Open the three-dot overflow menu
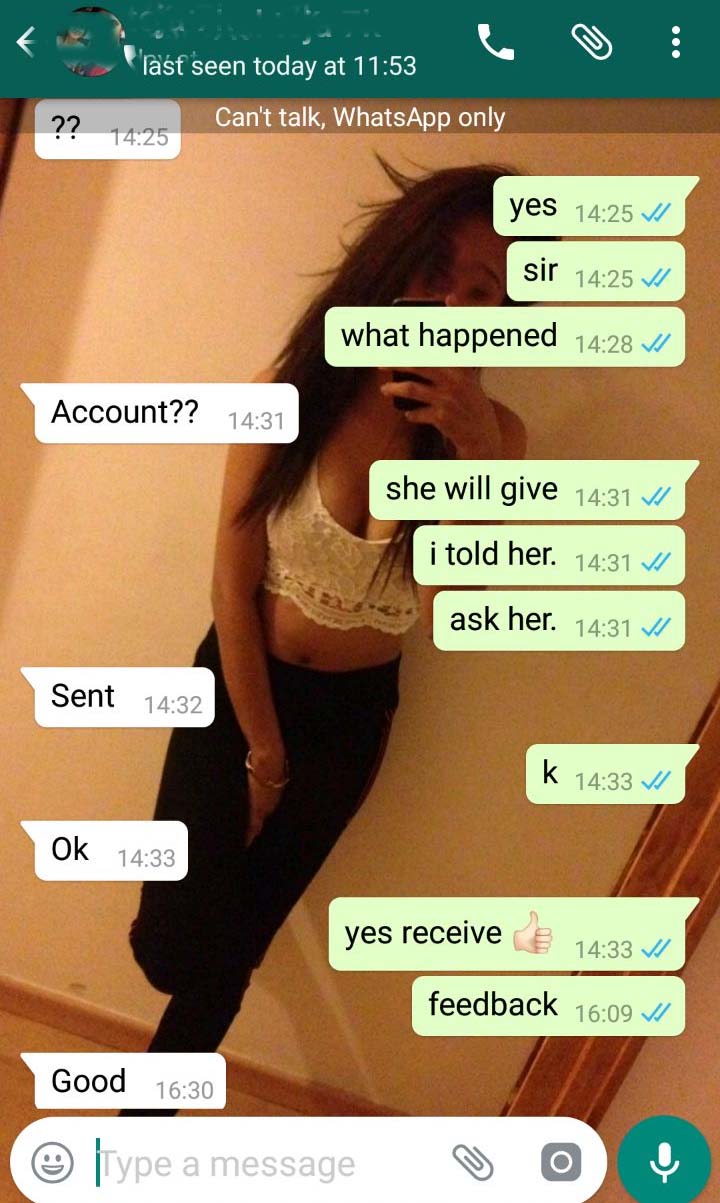Screen dimensions: 720x1203 (x=676, y=42)
